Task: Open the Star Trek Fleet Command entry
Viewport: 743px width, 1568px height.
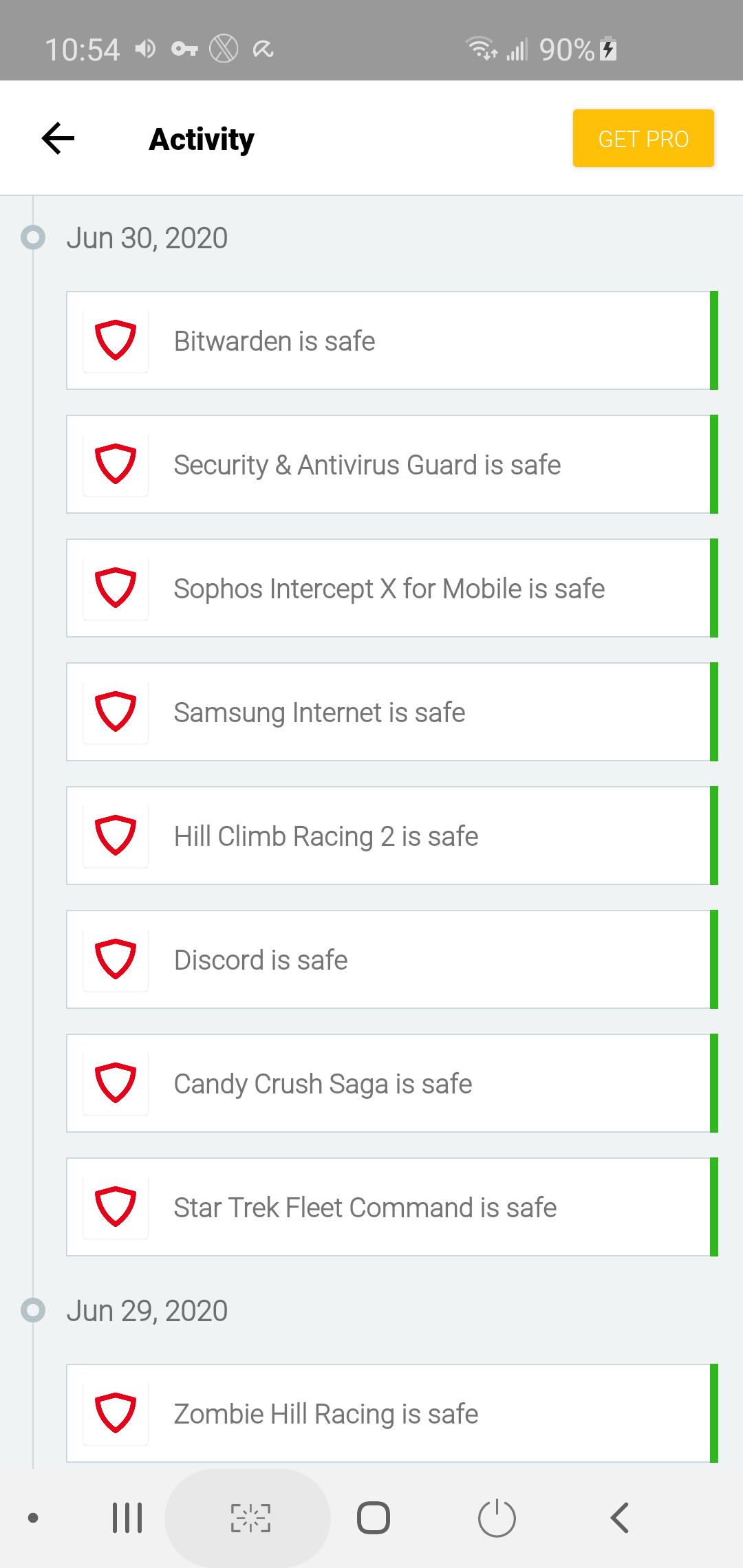Action: point(392,1207)
